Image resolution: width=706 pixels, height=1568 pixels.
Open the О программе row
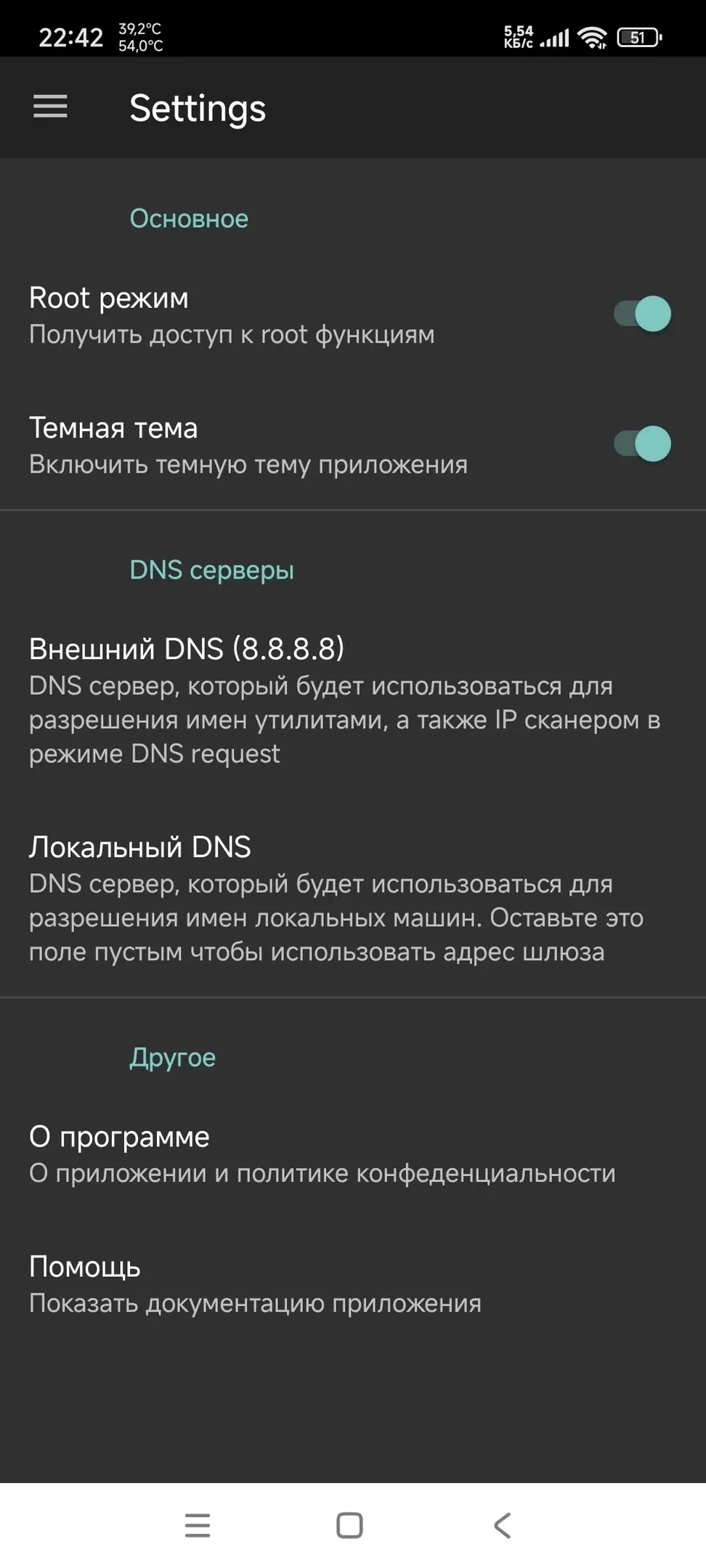tap(353, 1153)
